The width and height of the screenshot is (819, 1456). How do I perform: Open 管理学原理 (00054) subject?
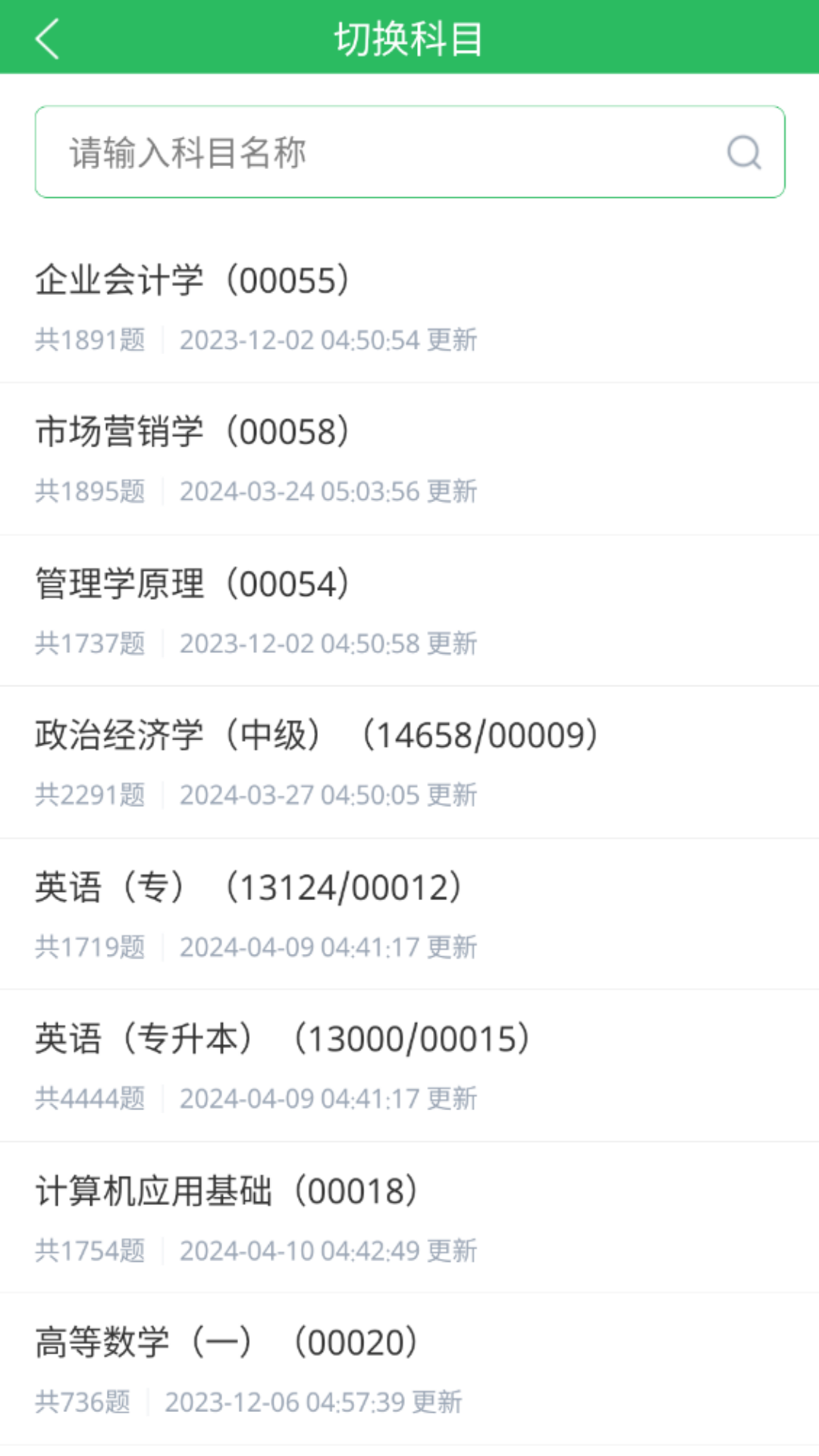click(x=409, y=610)
